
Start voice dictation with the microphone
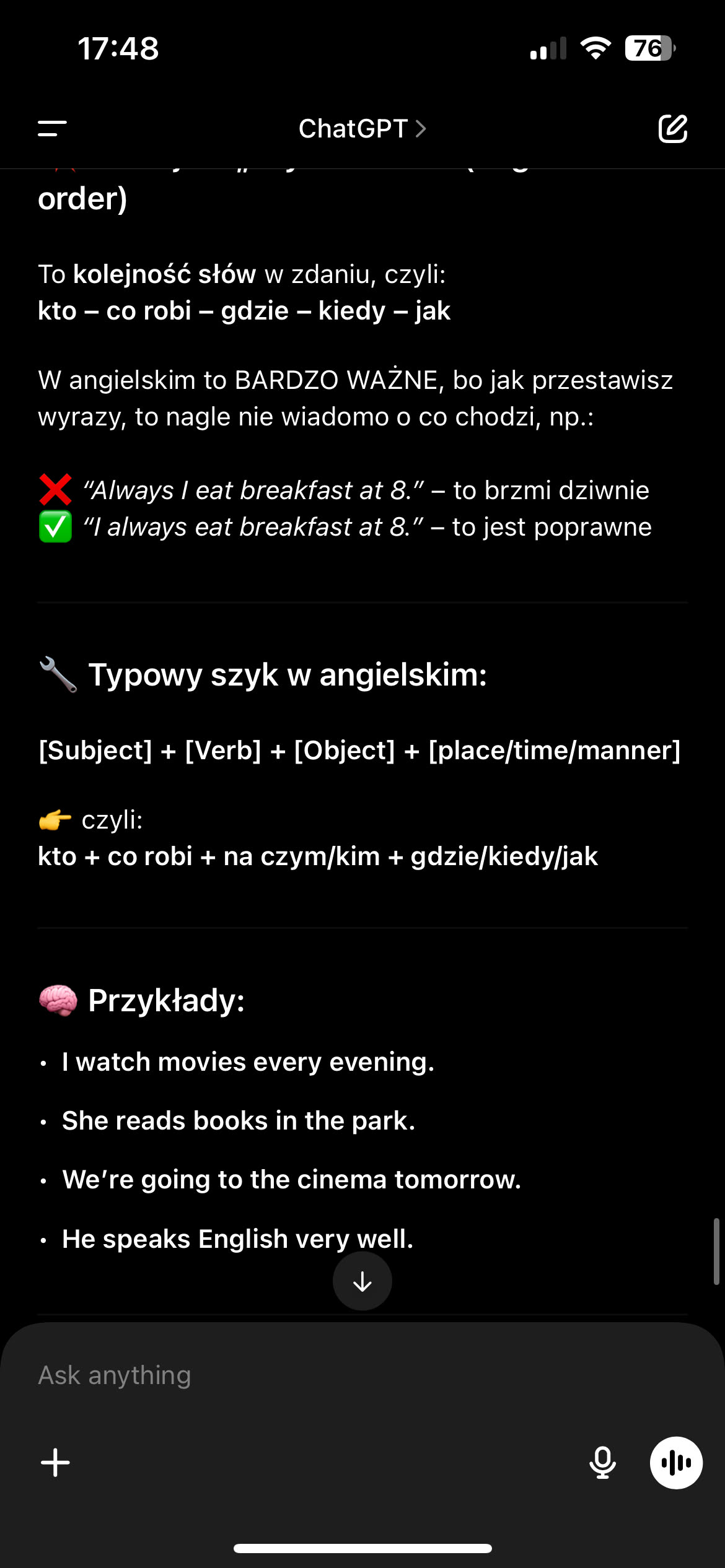coord(602,1463)
